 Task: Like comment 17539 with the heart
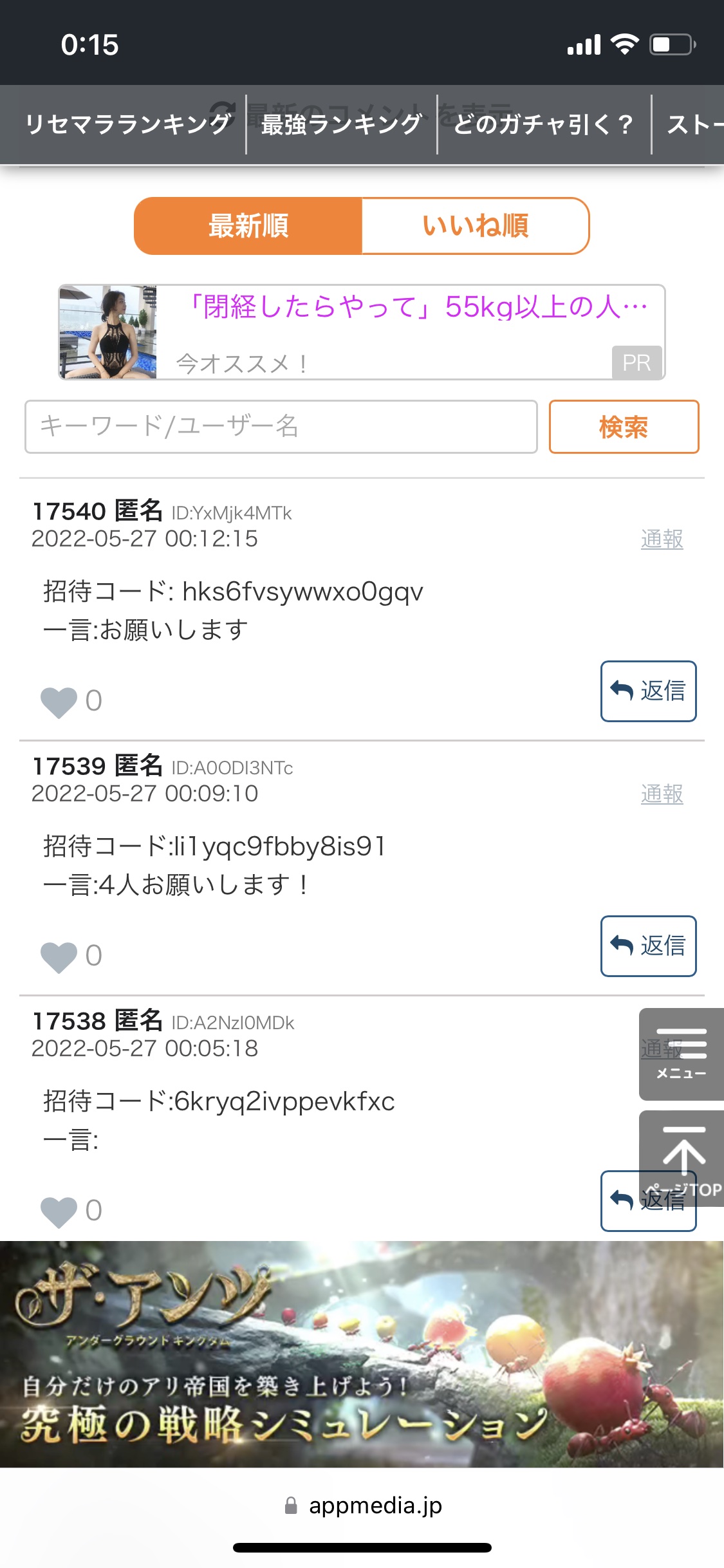(x=59, y=957)
